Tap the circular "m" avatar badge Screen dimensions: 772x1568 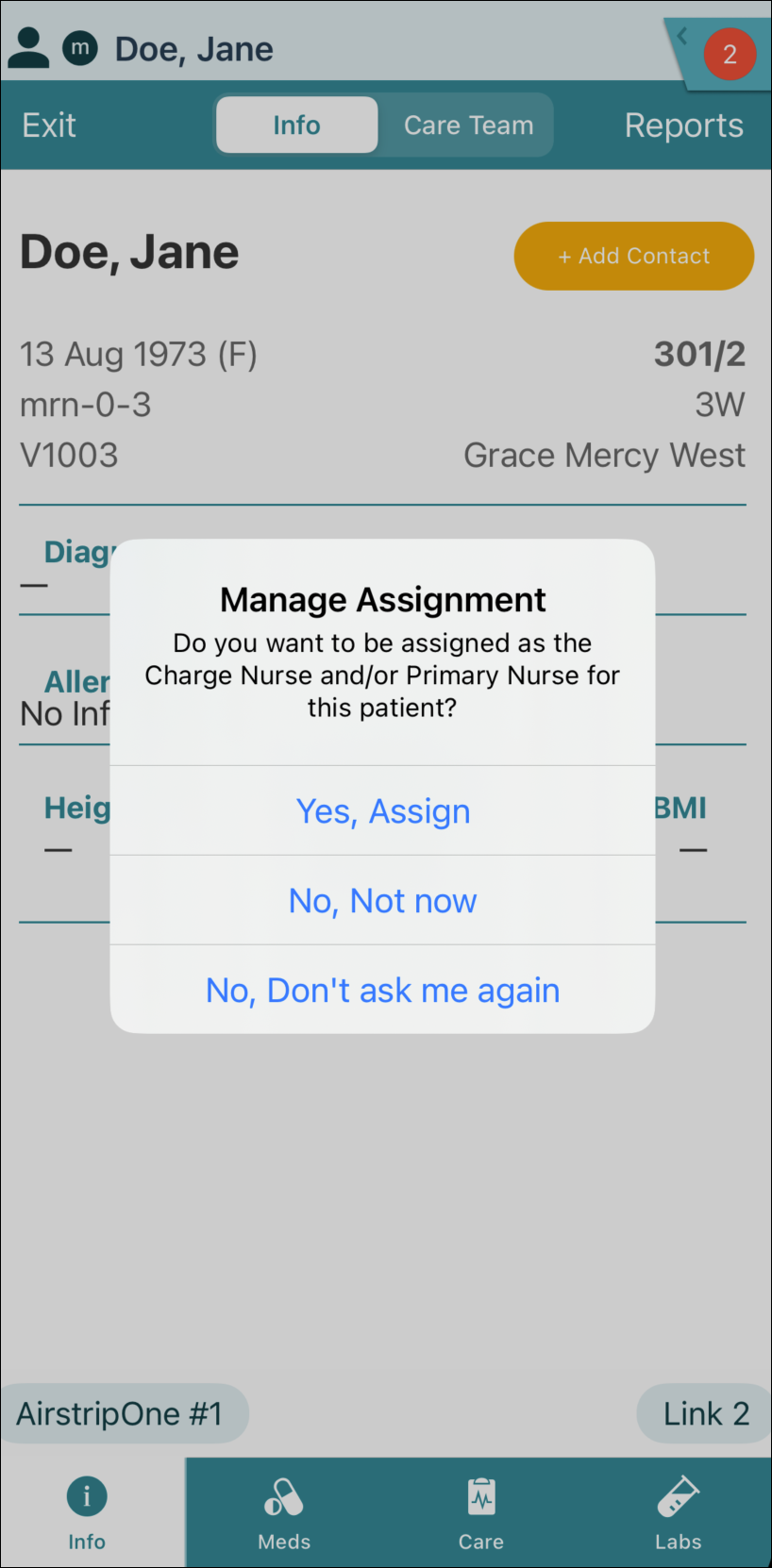[x=80, y=48]
